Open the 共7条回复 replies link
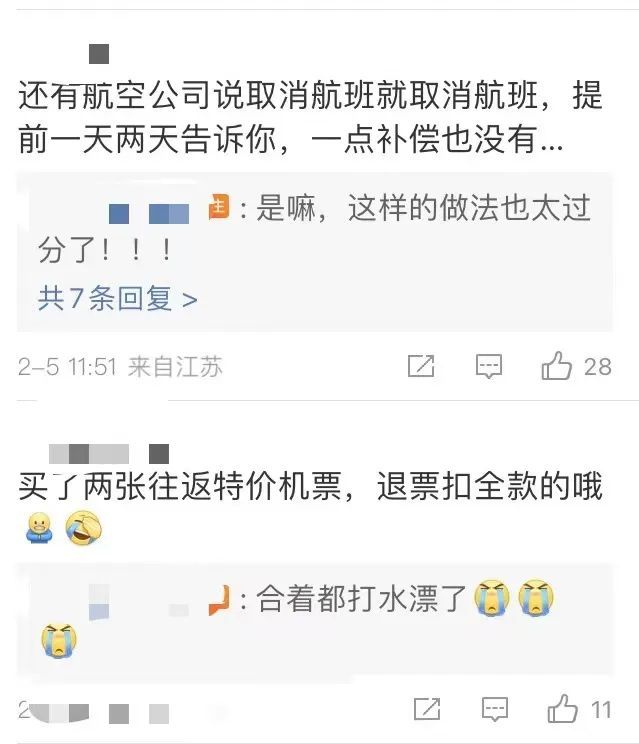This screenshot has width=639, height=744. pyautogui.click(x=118, y=299)
